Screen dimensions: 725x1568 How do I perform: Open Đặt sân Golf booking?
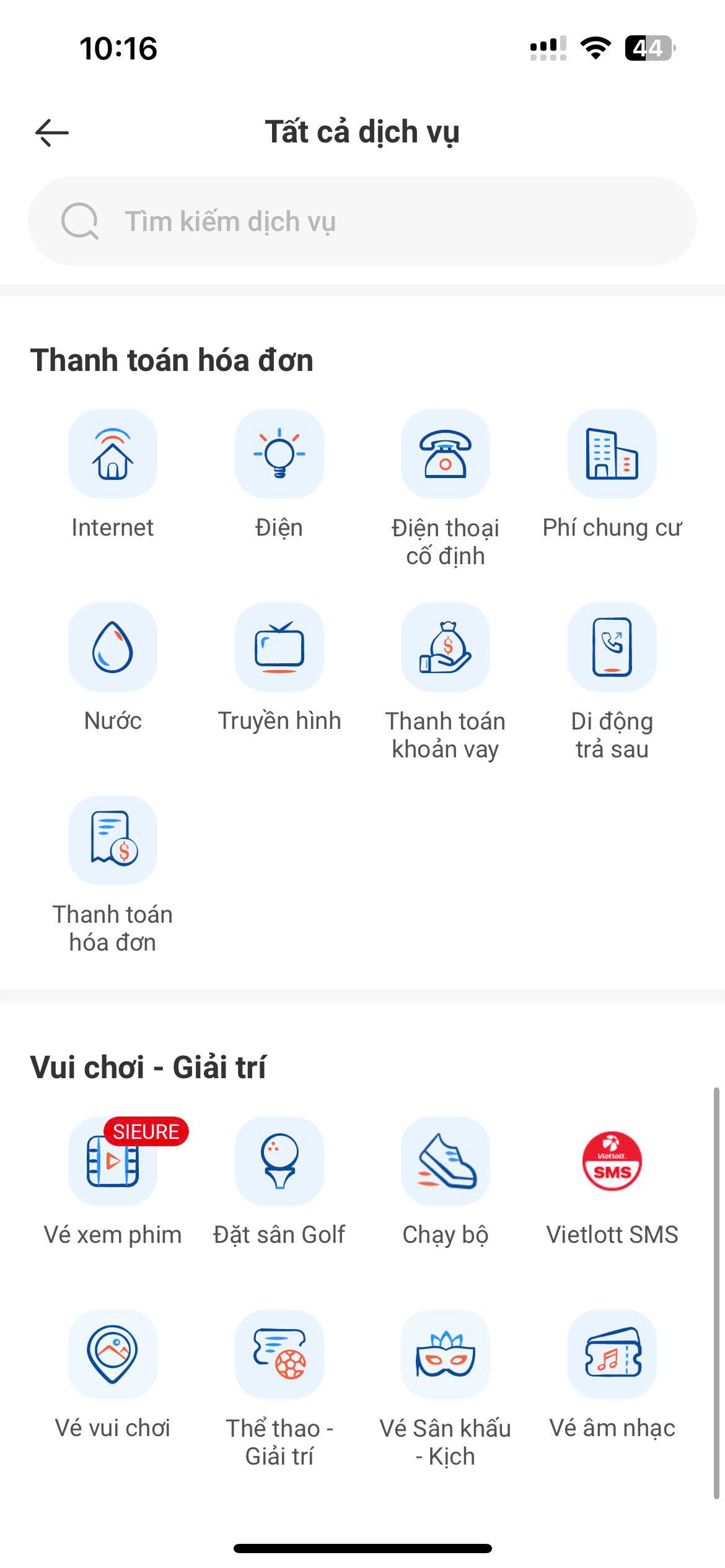coord(279,1161)
